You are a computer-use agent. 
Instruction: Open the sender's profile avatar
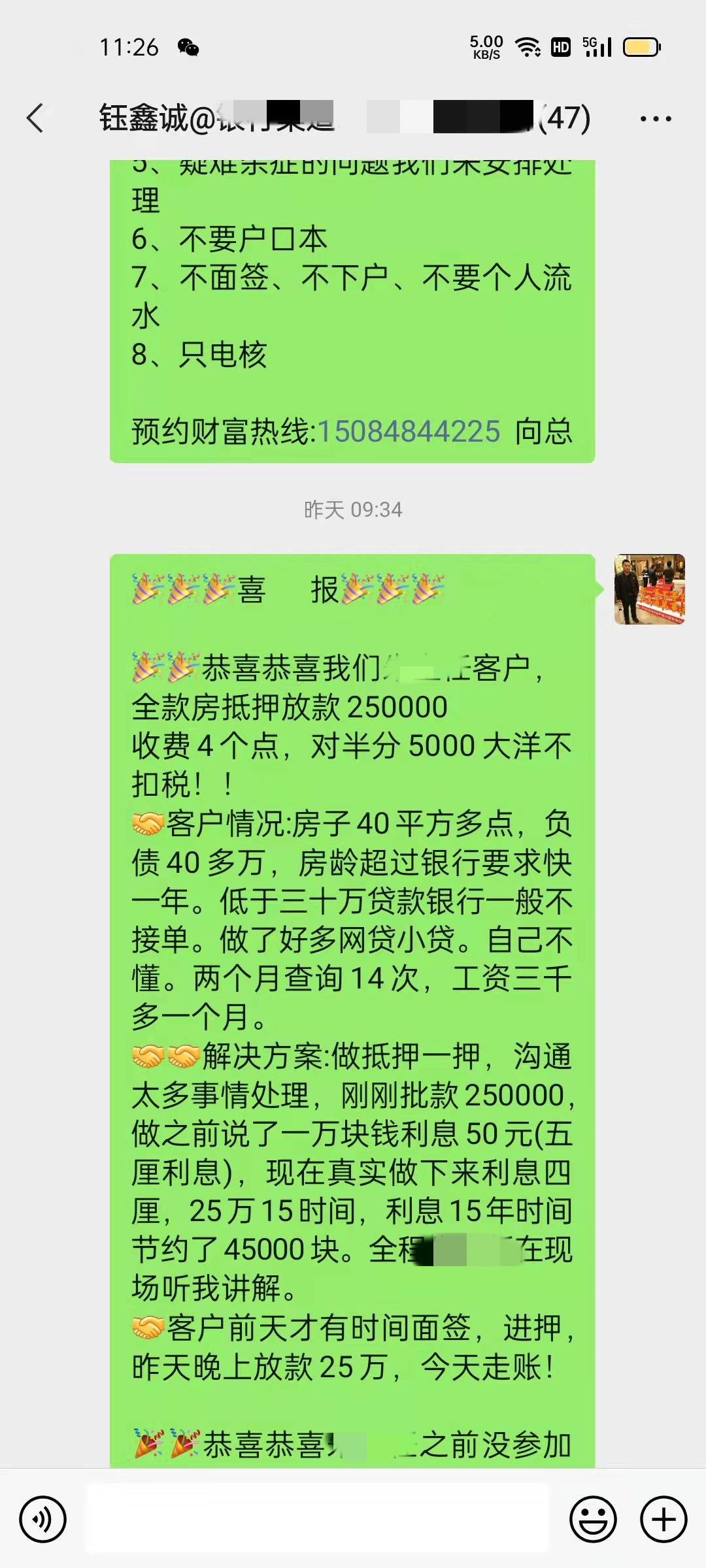649,589
